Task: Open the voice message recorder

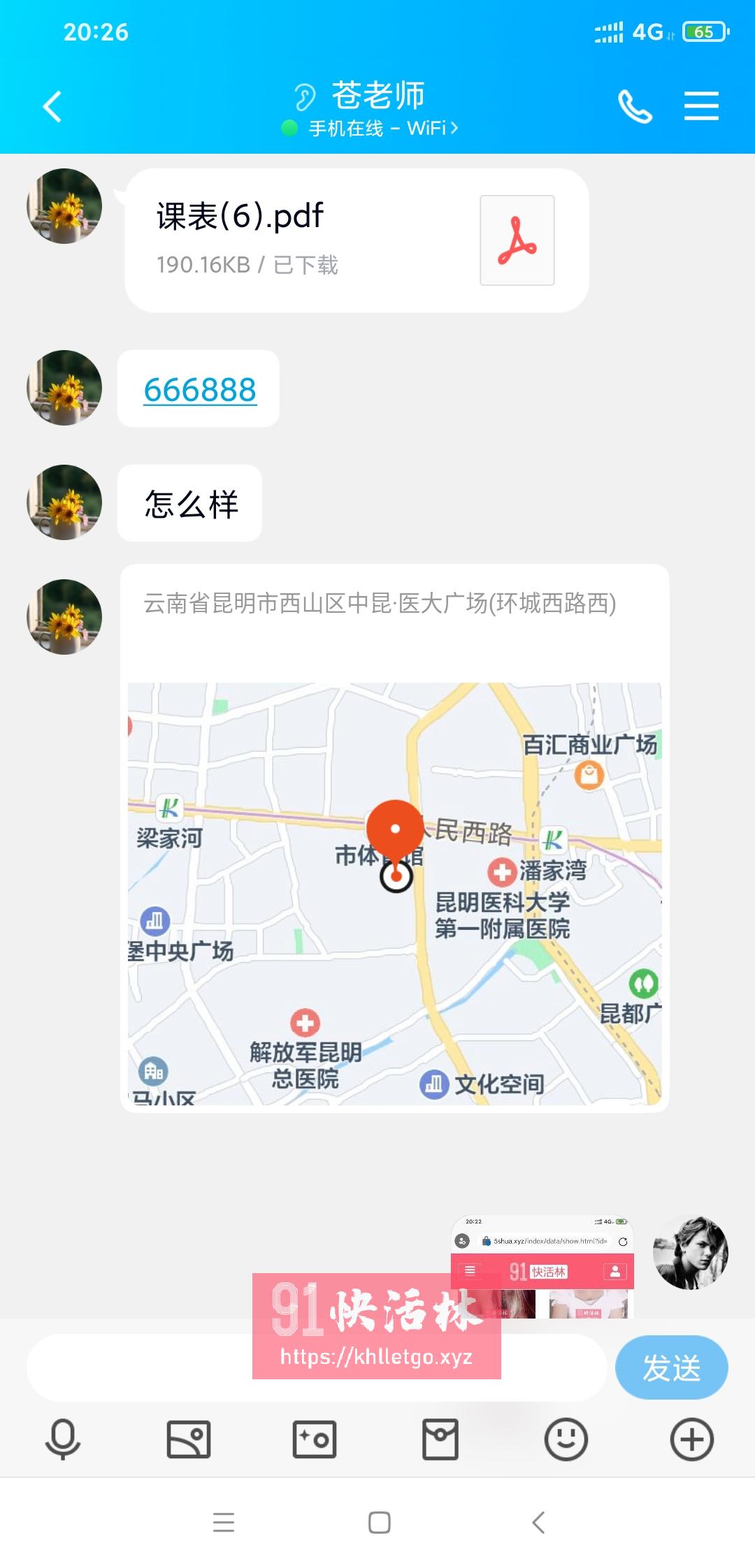Action: 63,1439
